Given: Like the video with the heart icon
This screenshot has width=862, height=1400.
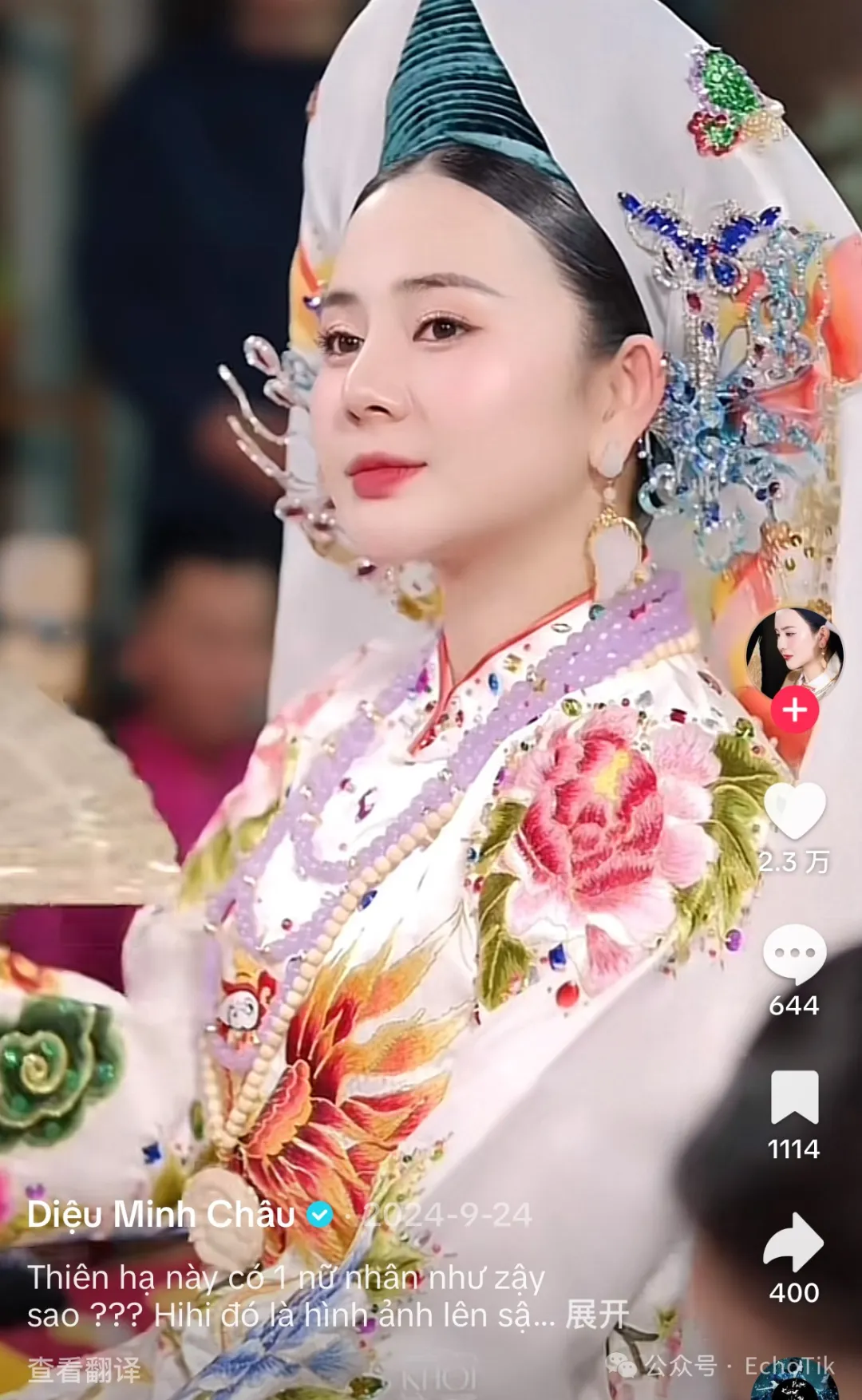Looking at the screenshot, I should [794, 810].
